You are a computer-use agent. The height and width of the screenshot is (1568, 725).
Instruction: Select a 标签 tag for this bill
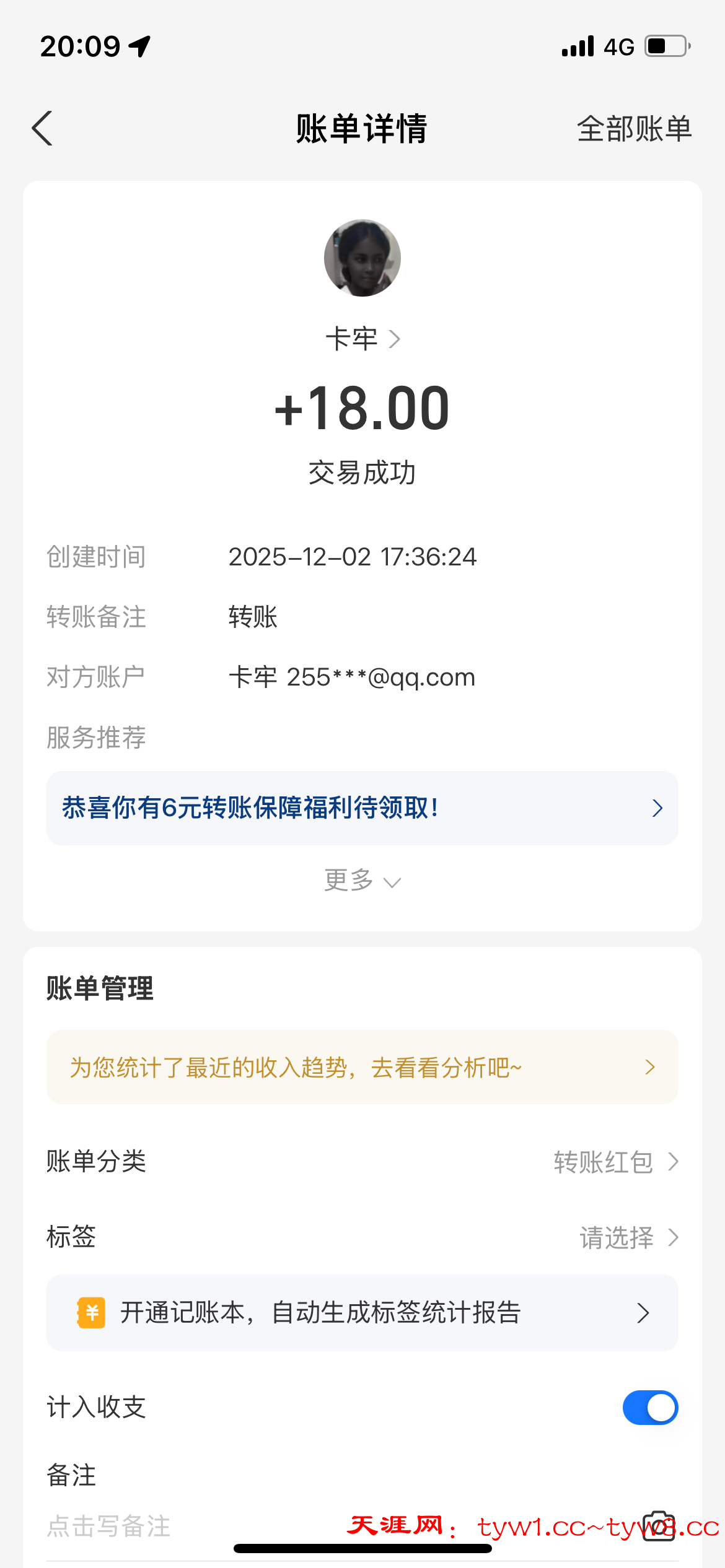click(x=628, y=1237)
